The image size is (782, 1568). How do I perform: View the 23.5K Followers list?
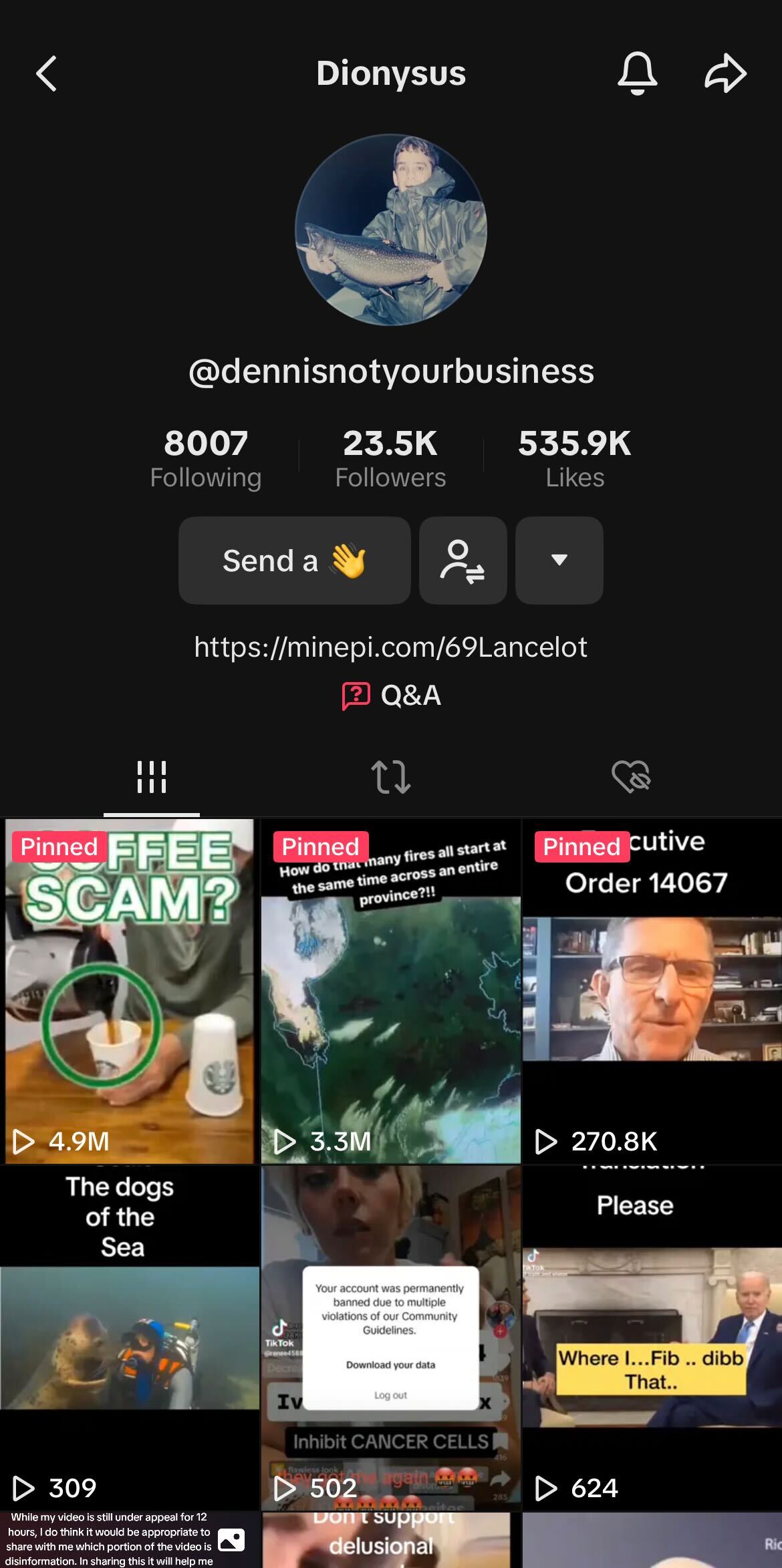[x=390, y=459]
